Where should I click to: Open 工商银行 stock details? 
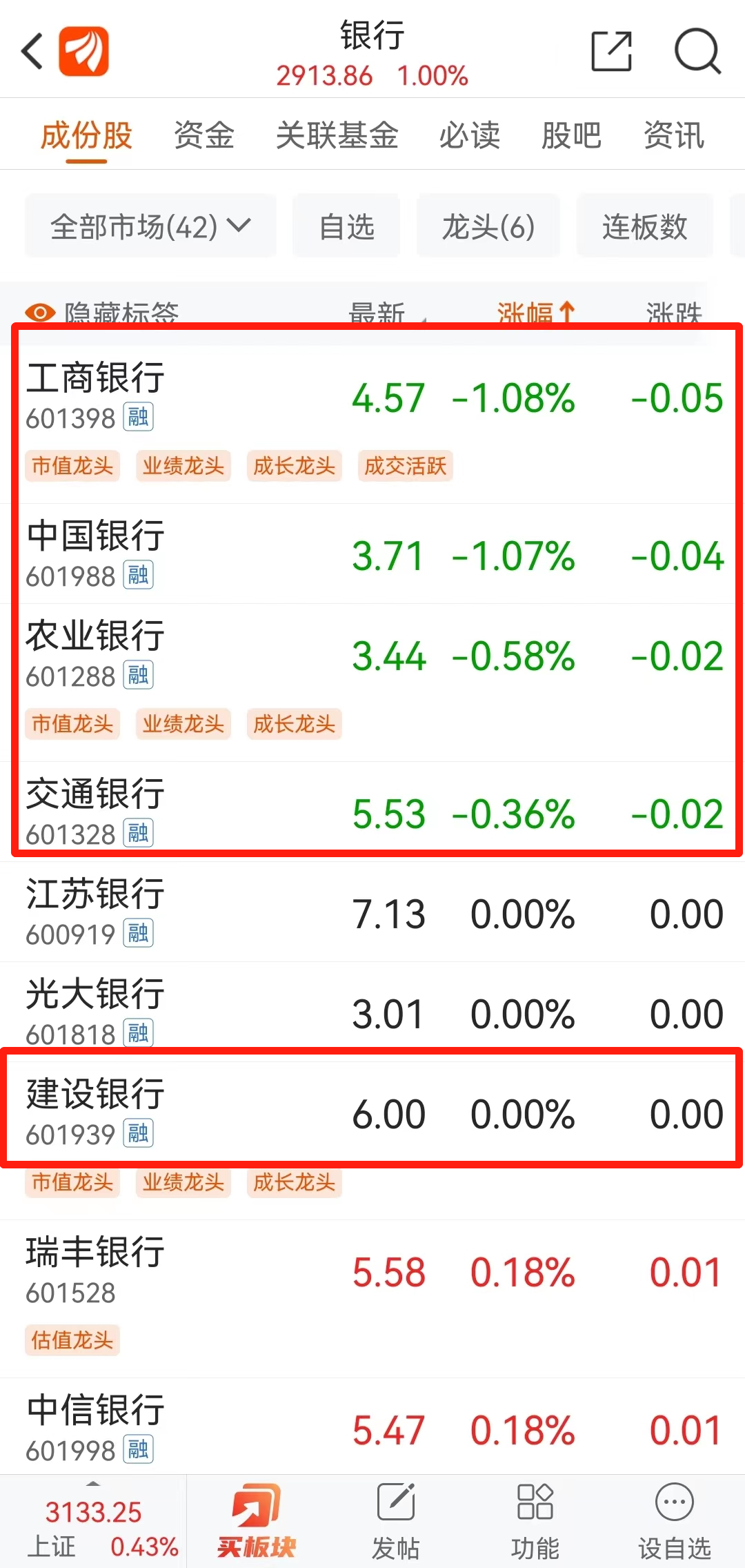click(x=95, y=395)
